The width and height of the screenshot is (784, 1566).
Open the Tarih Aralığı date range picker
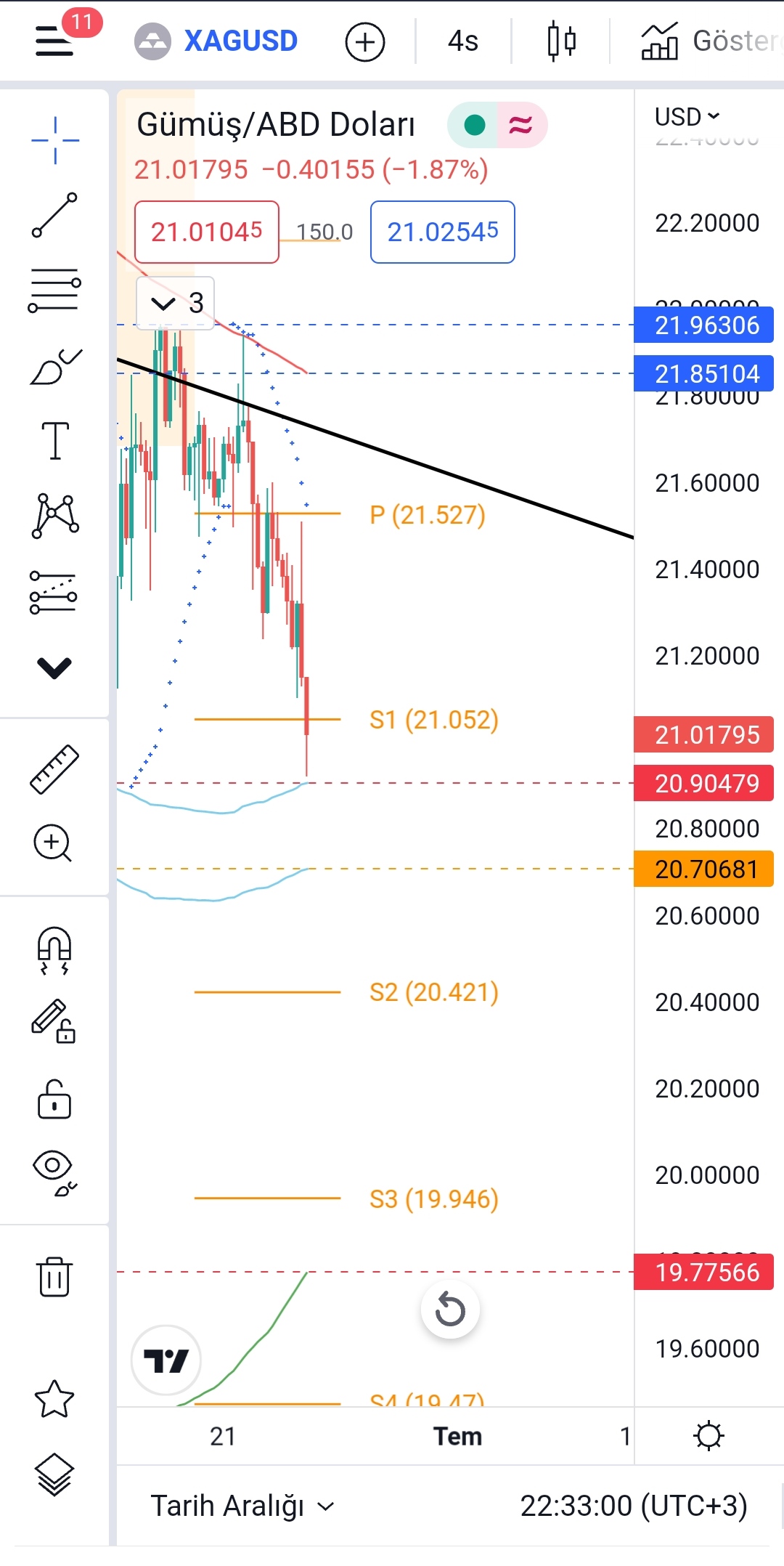click(242, 1506)
